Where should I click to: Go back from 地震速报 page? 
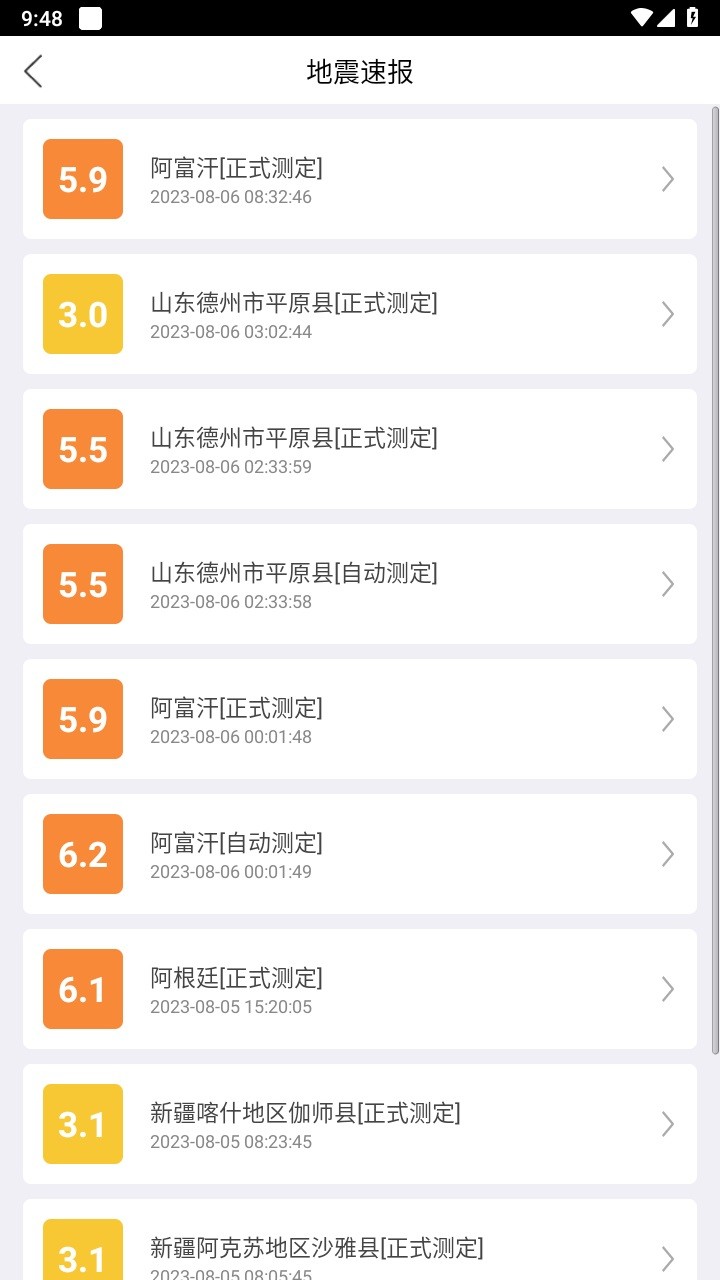click(x=34, y=71)
